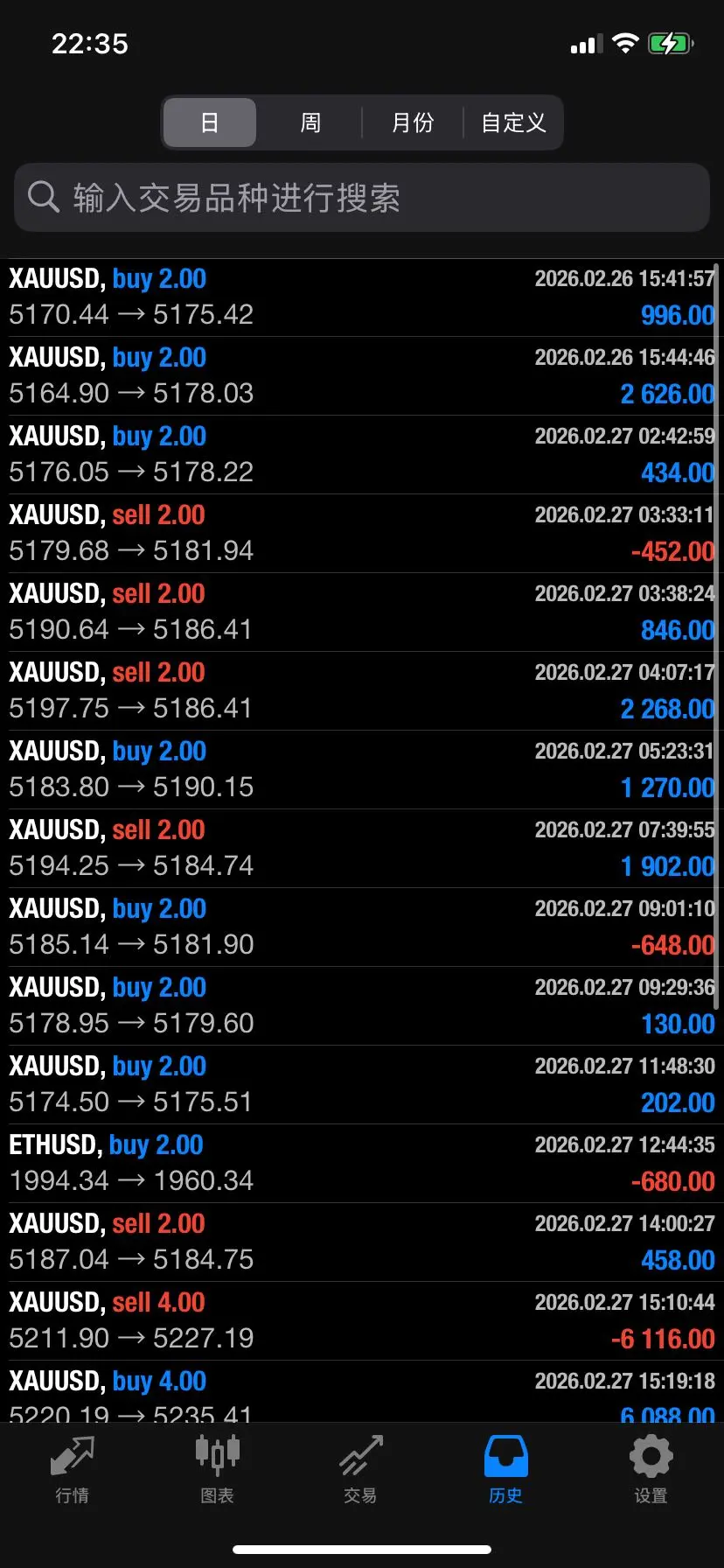This screenshot has height=1568, width=724.
Task: Open the 设置 settings tab
Action: tap(651, 1470)
